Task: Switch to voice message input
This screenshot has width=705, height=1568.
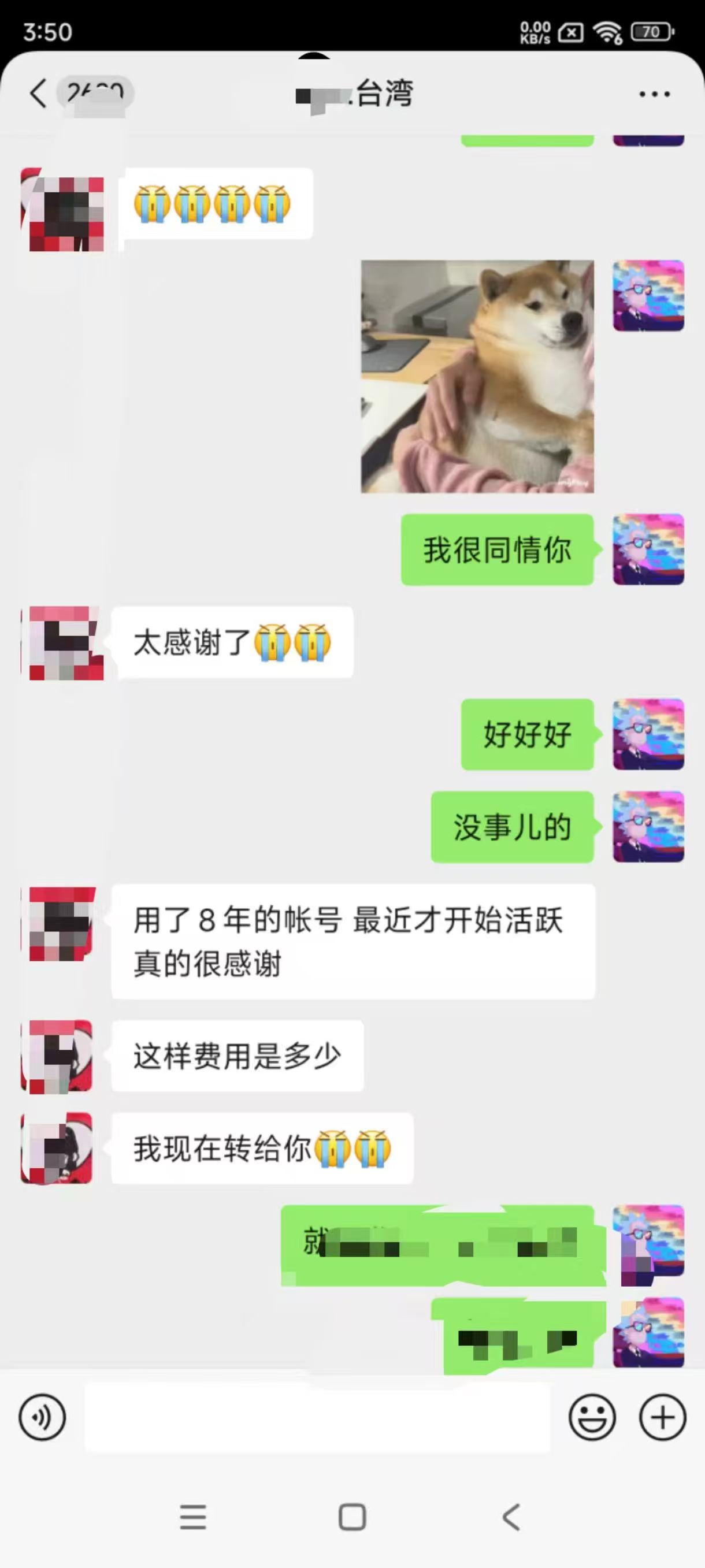Action: pos(42,1418)
